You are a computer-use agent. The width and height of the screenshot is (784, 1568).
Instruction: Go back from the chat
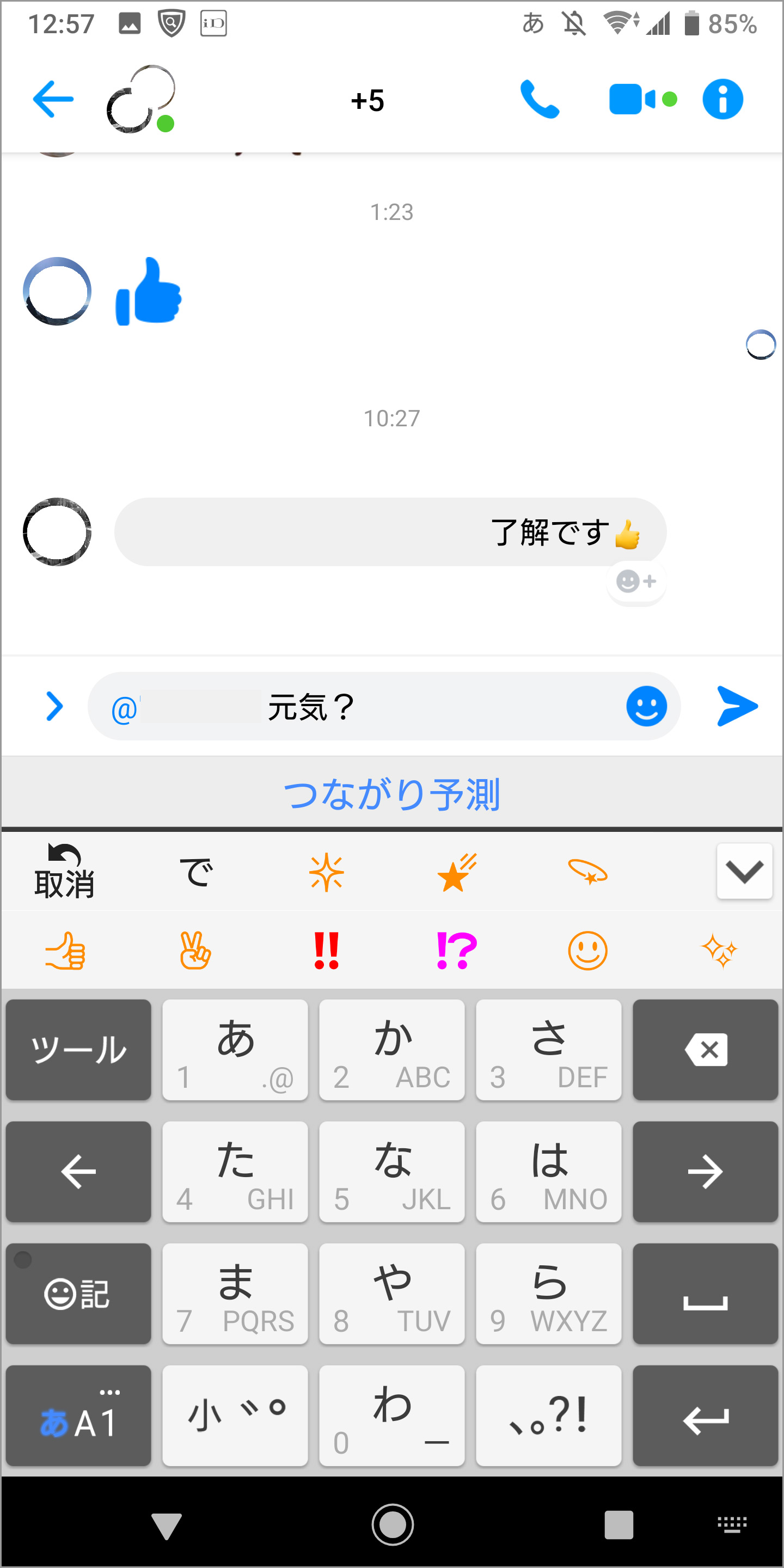[x=53, y=99]
